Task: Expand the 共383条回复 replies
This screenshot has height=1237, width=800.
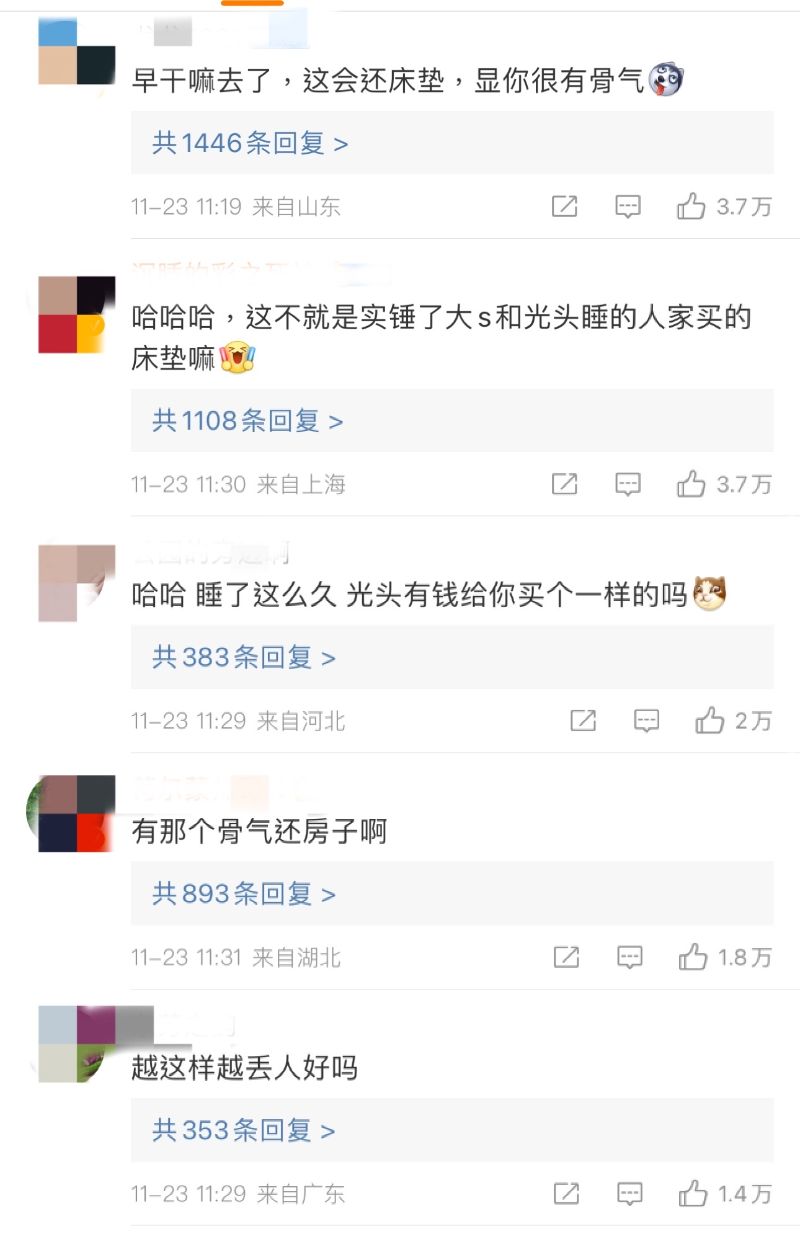Action: click(x=243, y=657)
